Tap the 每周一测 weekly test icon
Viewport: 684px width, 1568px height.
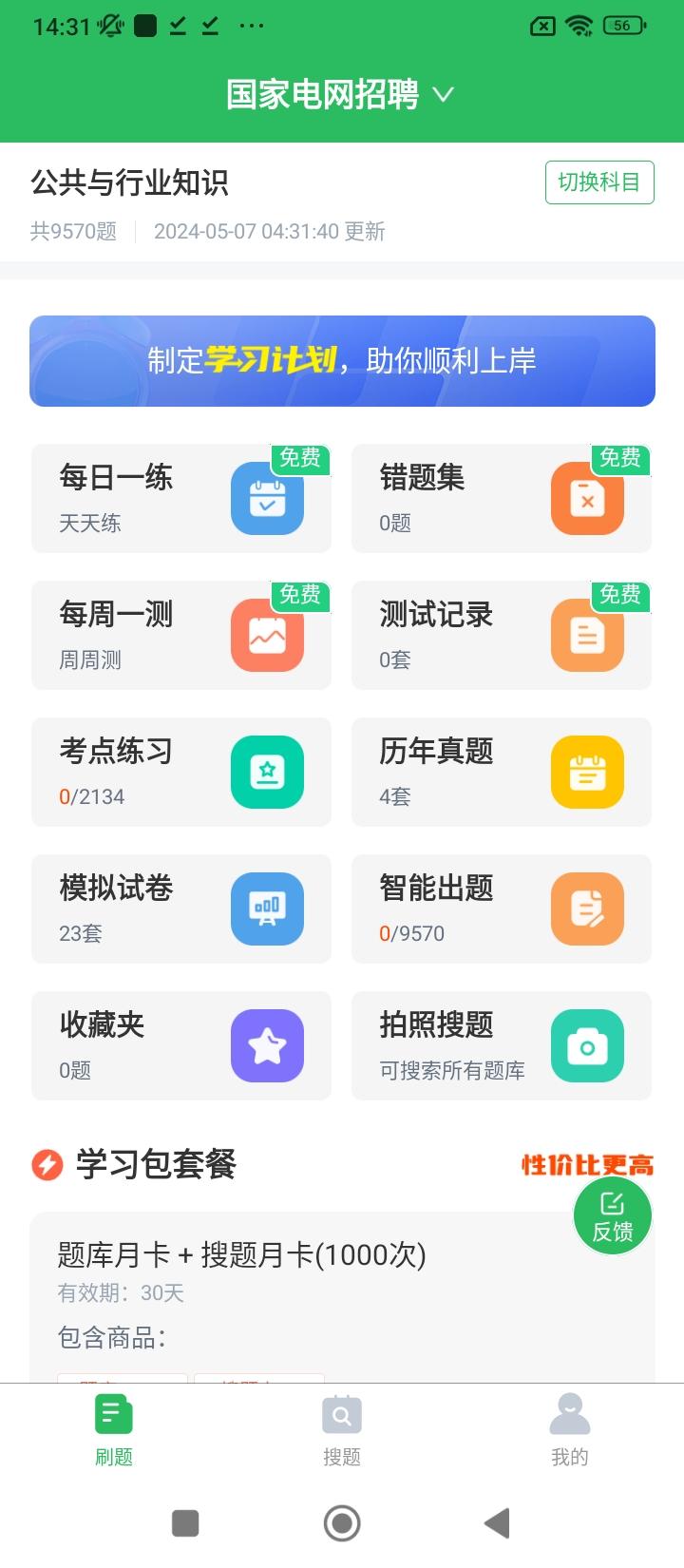point(267,635)
